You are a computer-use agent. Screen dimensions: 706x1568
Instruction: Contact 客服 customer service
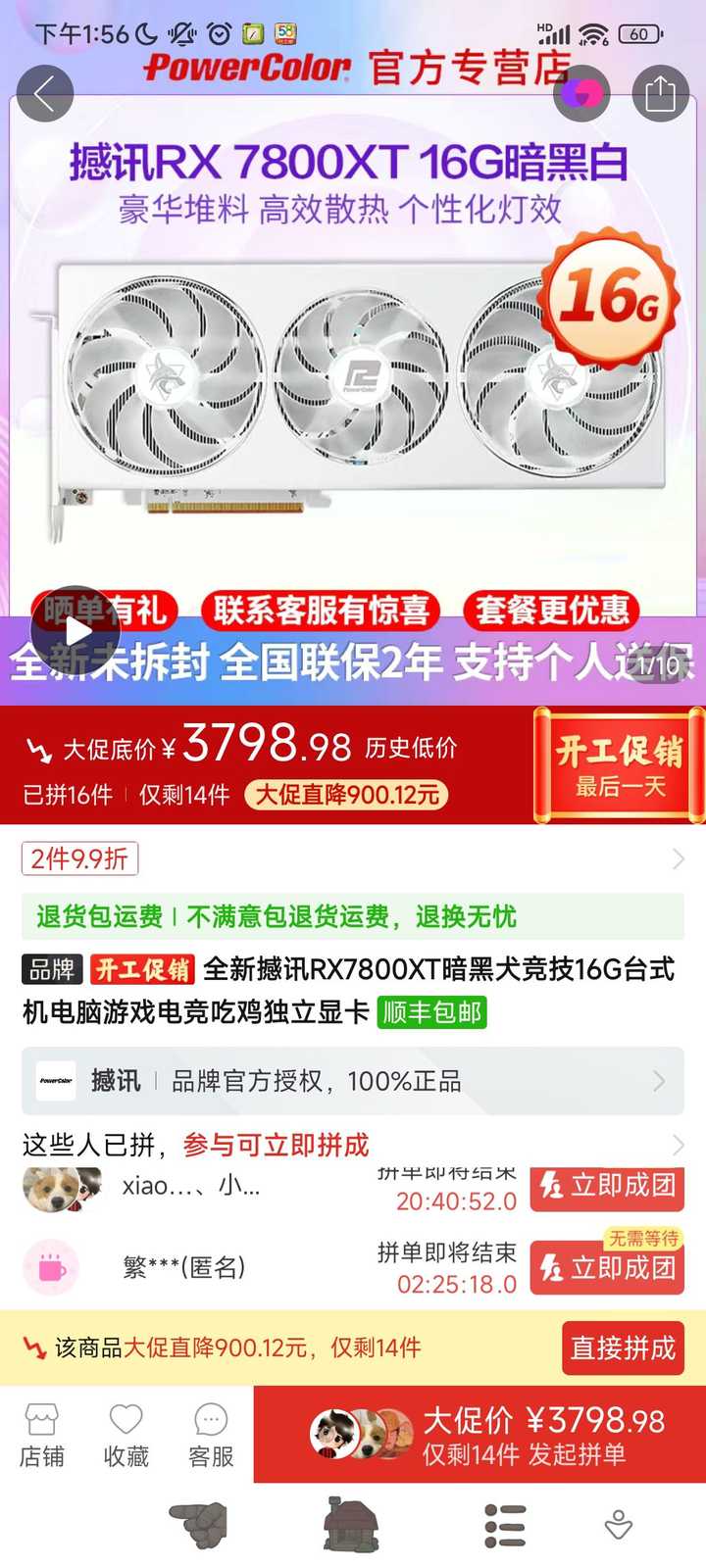tap(211, 1435)
